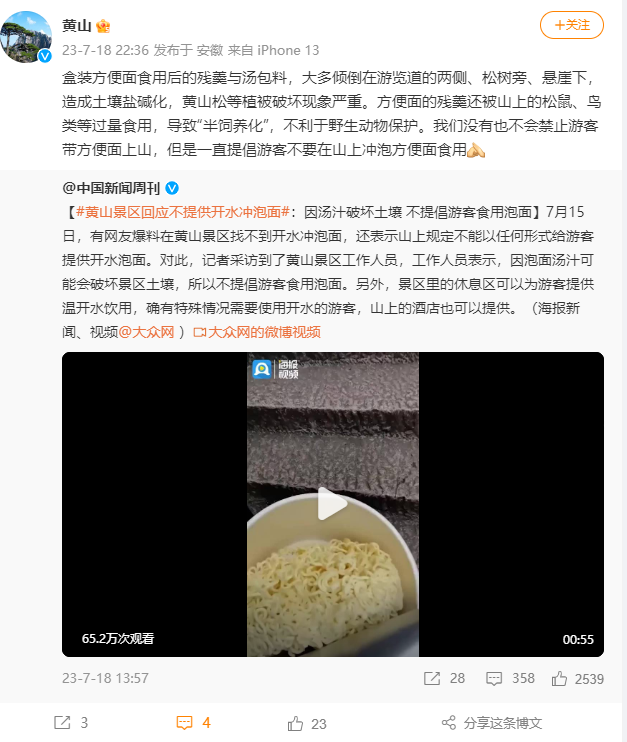The image size is (627, 742).
Task: Like the quoted post with 2539 likes
Action: (577, 678)
